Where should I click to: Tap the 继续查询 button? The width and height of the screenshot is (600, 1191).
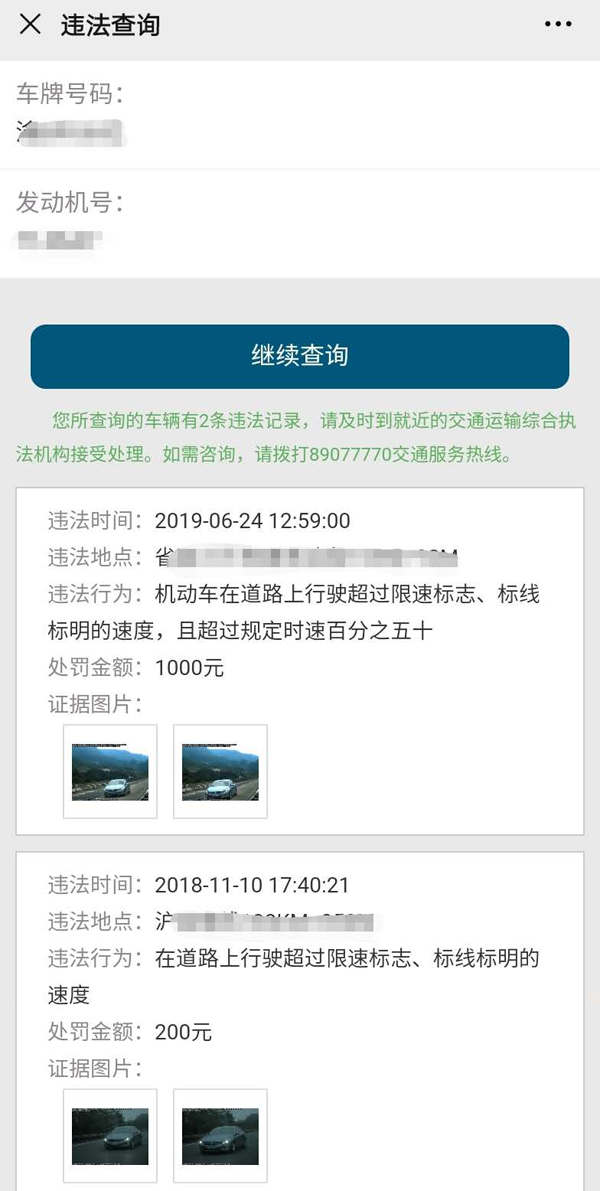pos(299,356)
